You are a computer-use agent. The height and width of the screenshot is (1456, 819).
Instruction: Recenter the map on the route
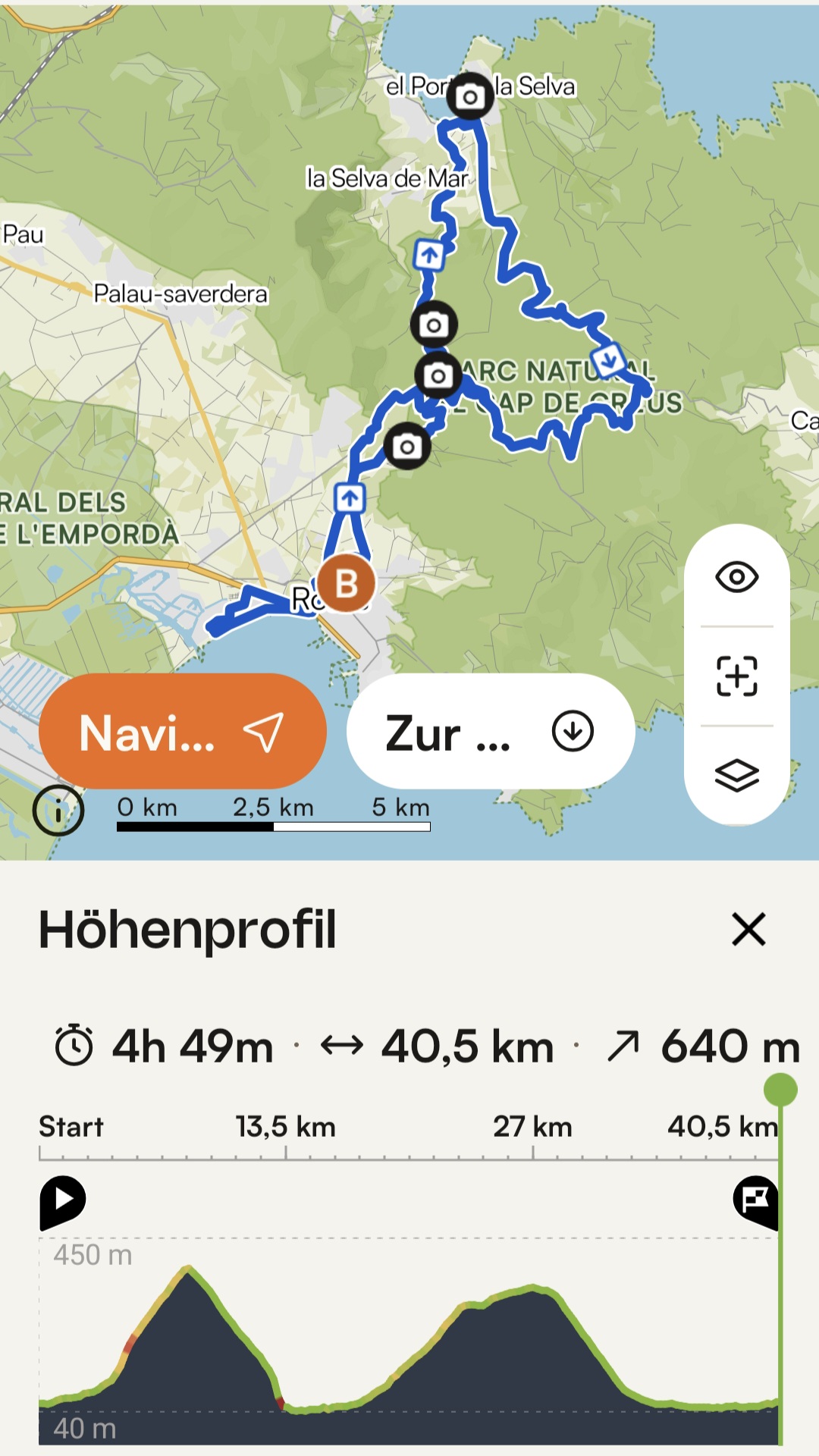pos(736,676)
